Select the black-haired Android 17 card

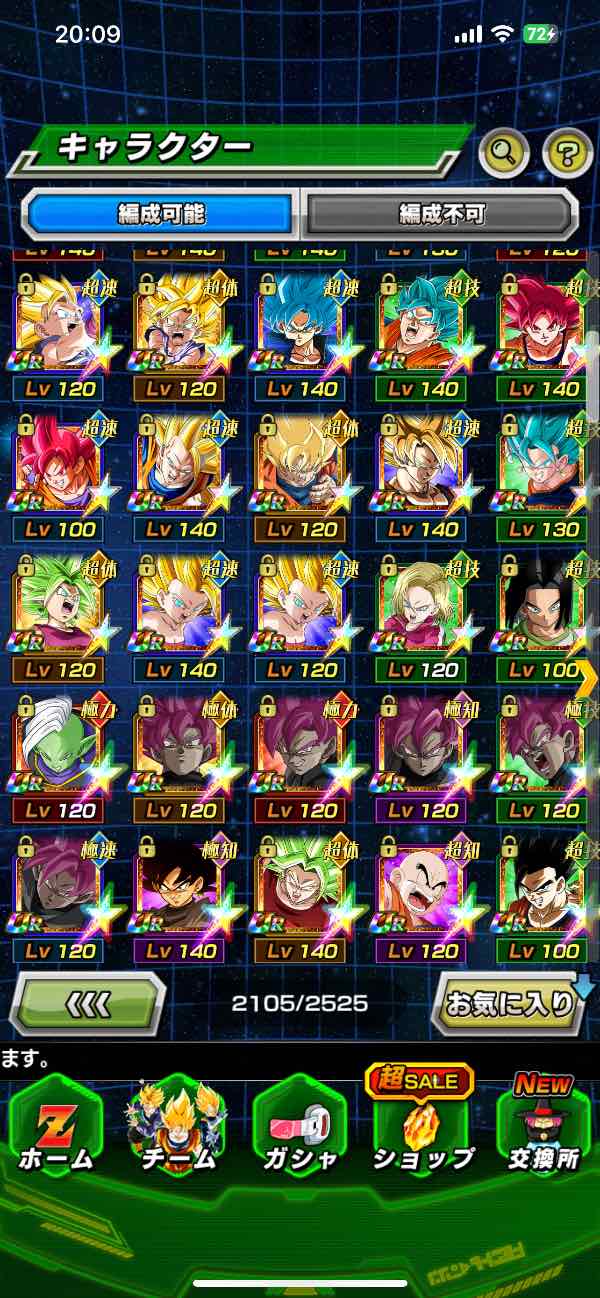(x=543, y=610)
